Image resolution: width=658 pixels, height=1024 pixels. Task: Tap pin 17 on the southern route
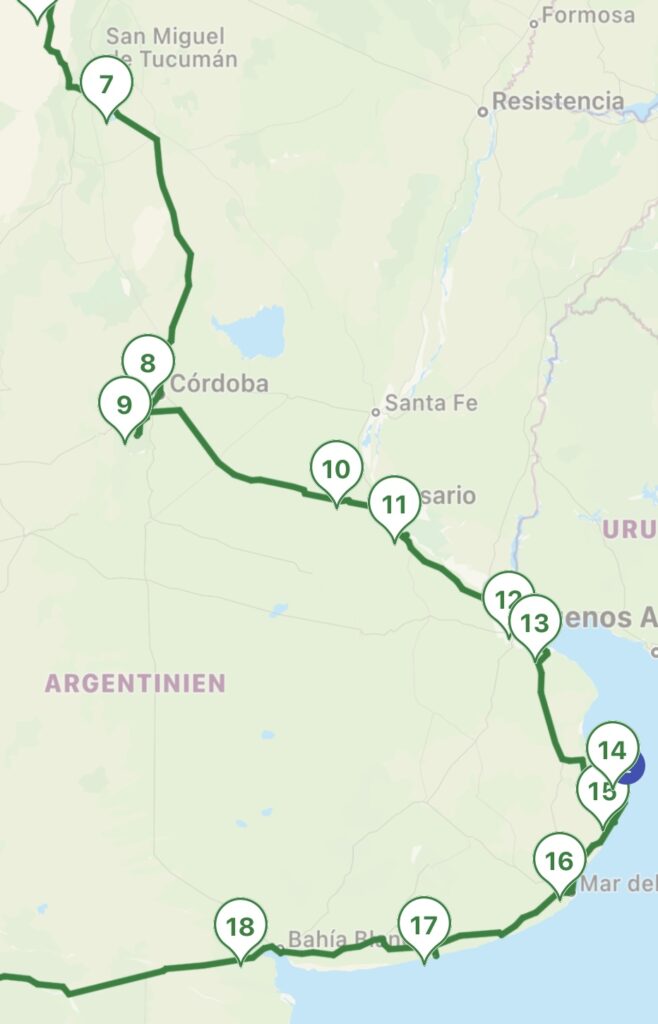[424, 924]
